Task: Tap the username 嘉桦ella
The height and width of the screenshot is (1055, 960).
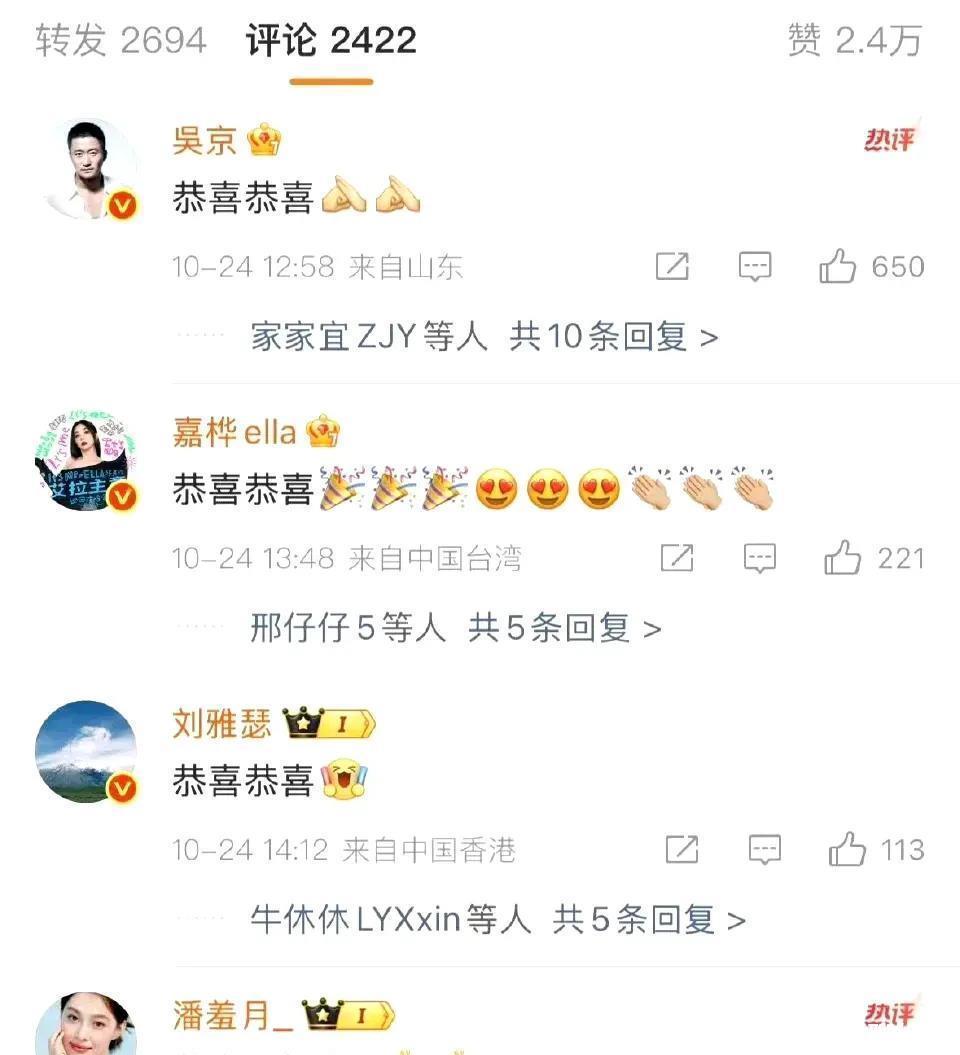Action: (234, 433)
